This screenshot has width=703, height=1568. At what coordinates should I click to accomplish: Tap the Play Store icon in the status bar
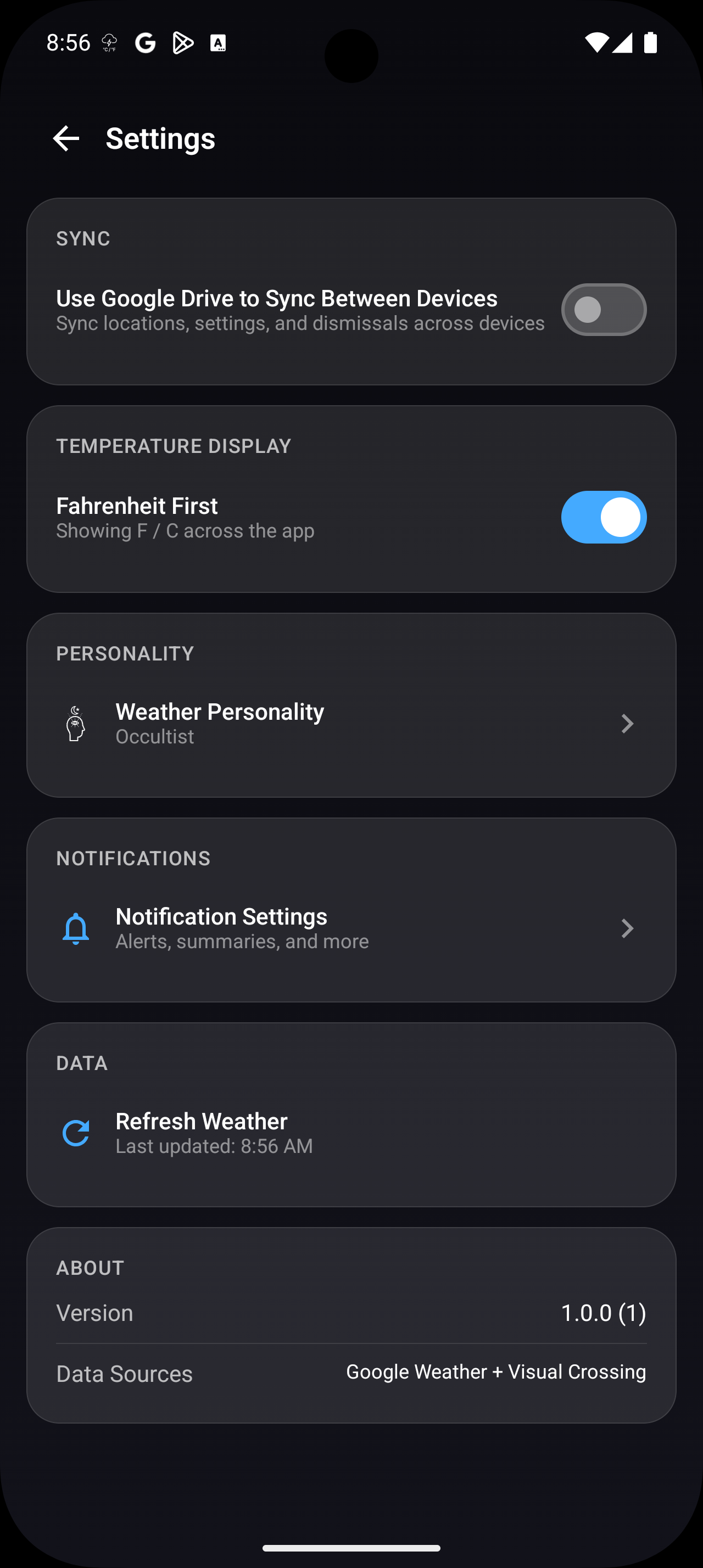(183, 42)
